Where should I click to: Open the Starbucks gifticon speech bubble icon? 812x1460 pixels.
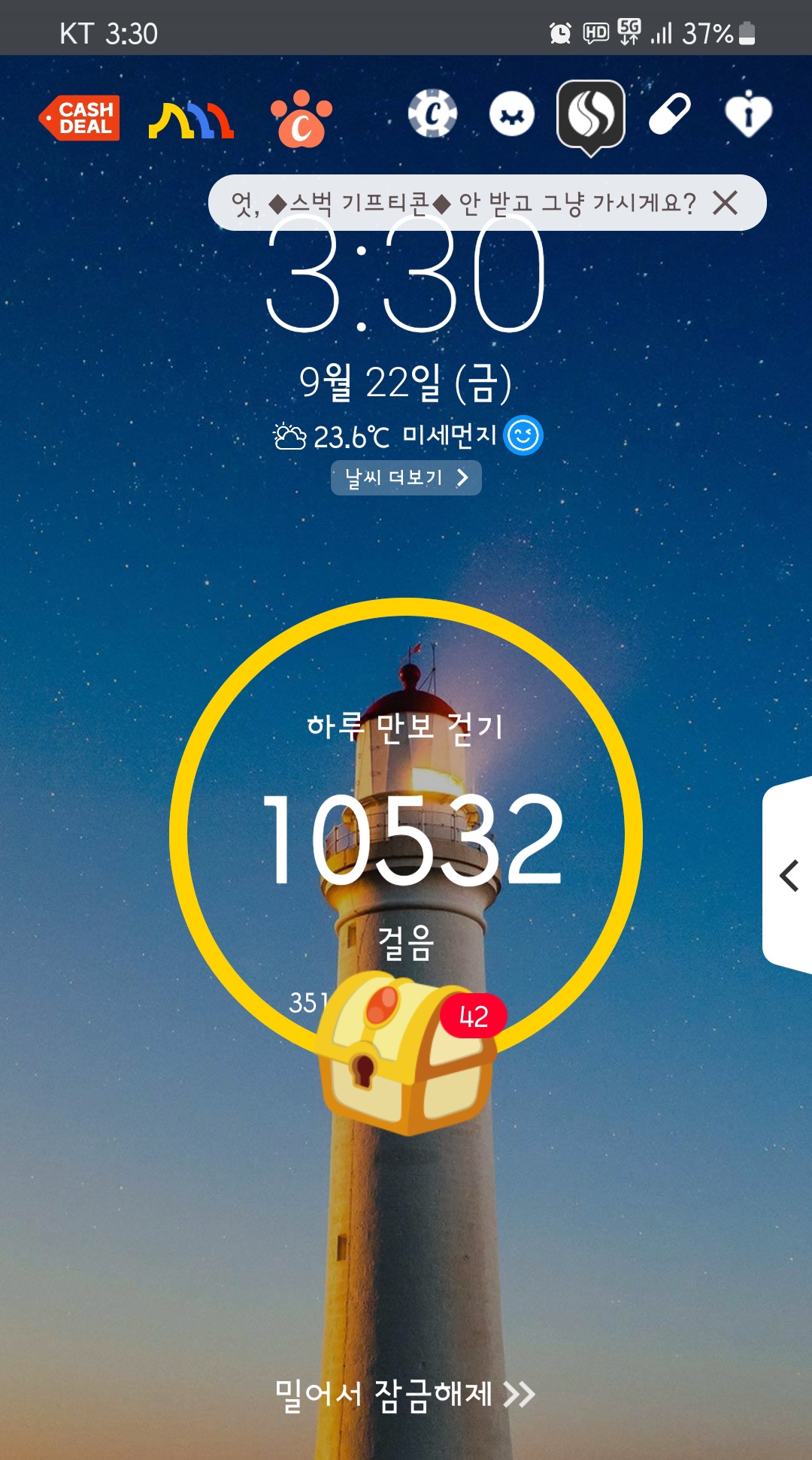(x=591, y=117)
